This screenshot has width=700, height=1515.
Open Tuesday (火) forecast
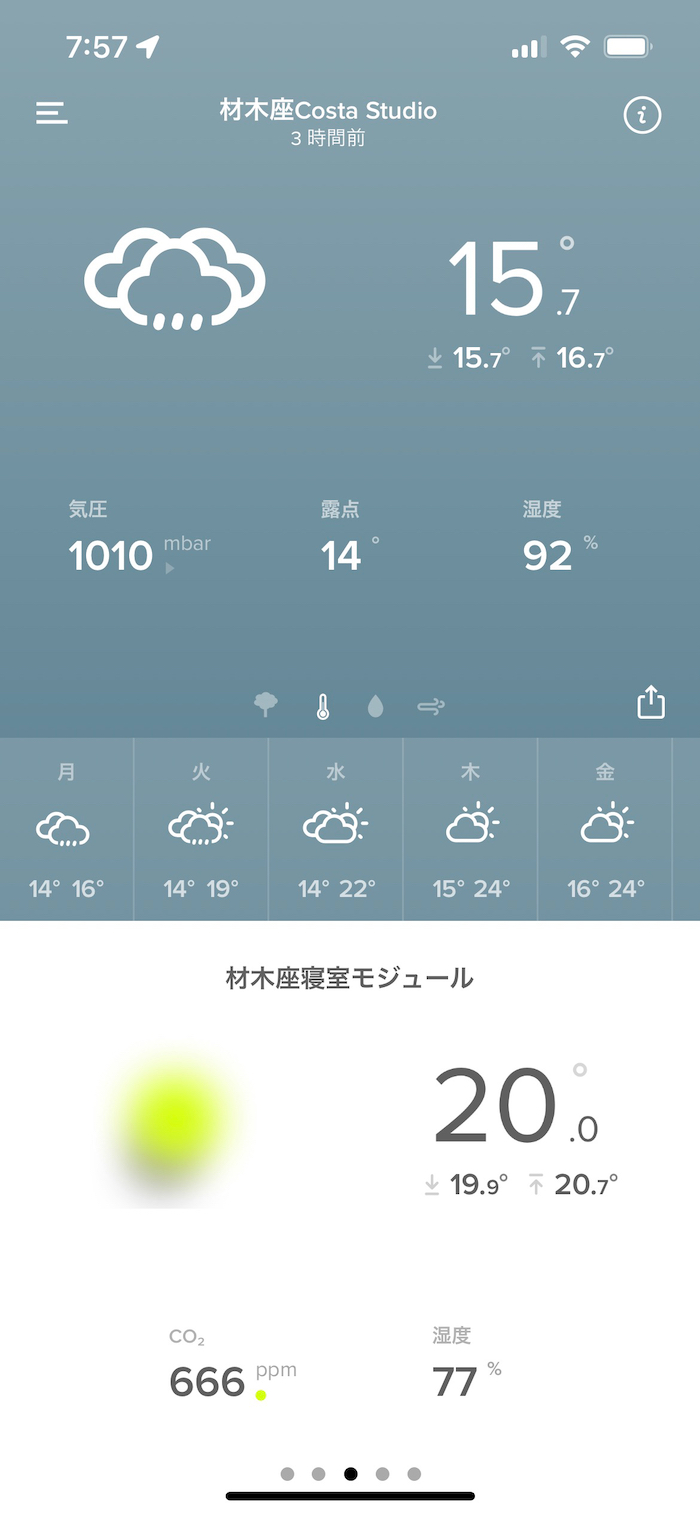tap(201, 829)
